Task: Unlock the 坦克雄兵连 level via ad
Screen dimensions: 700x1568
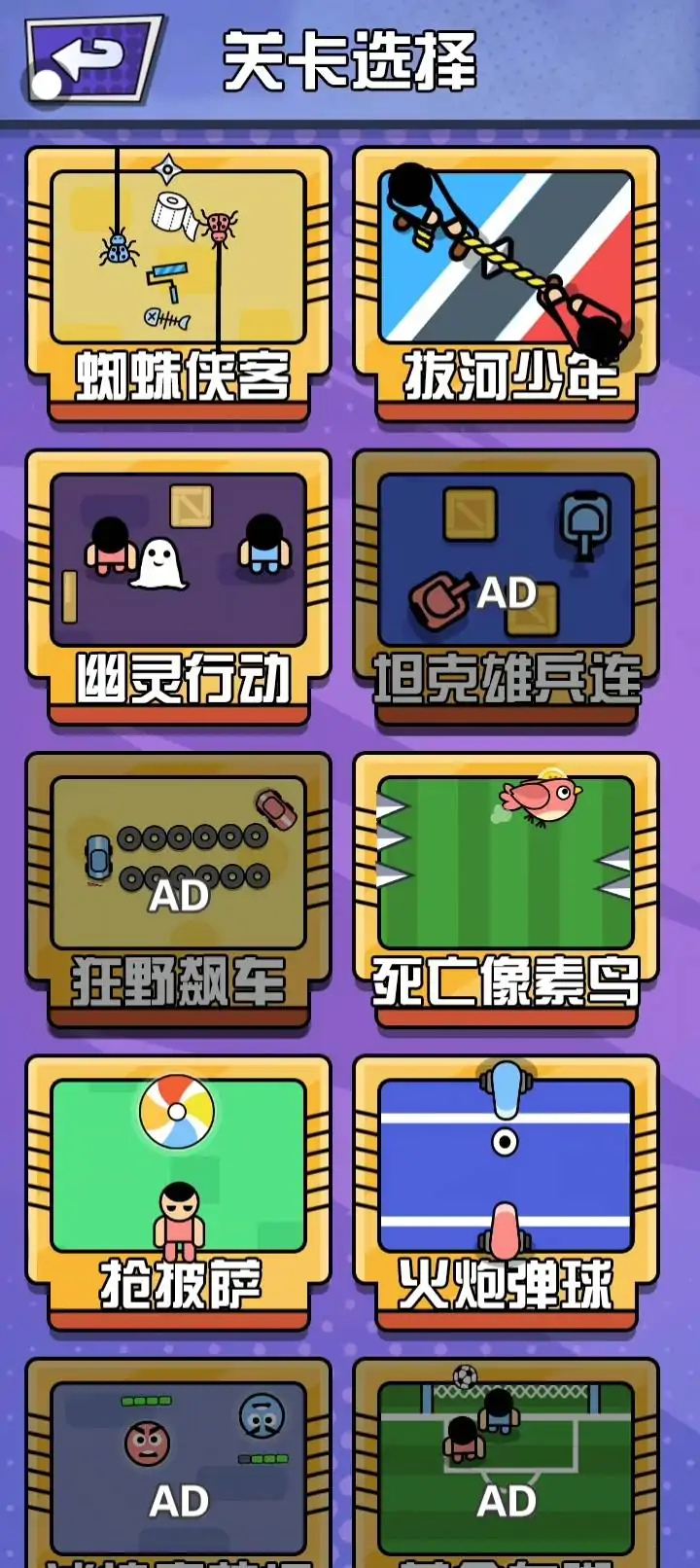Action: (x=506, y=584)
